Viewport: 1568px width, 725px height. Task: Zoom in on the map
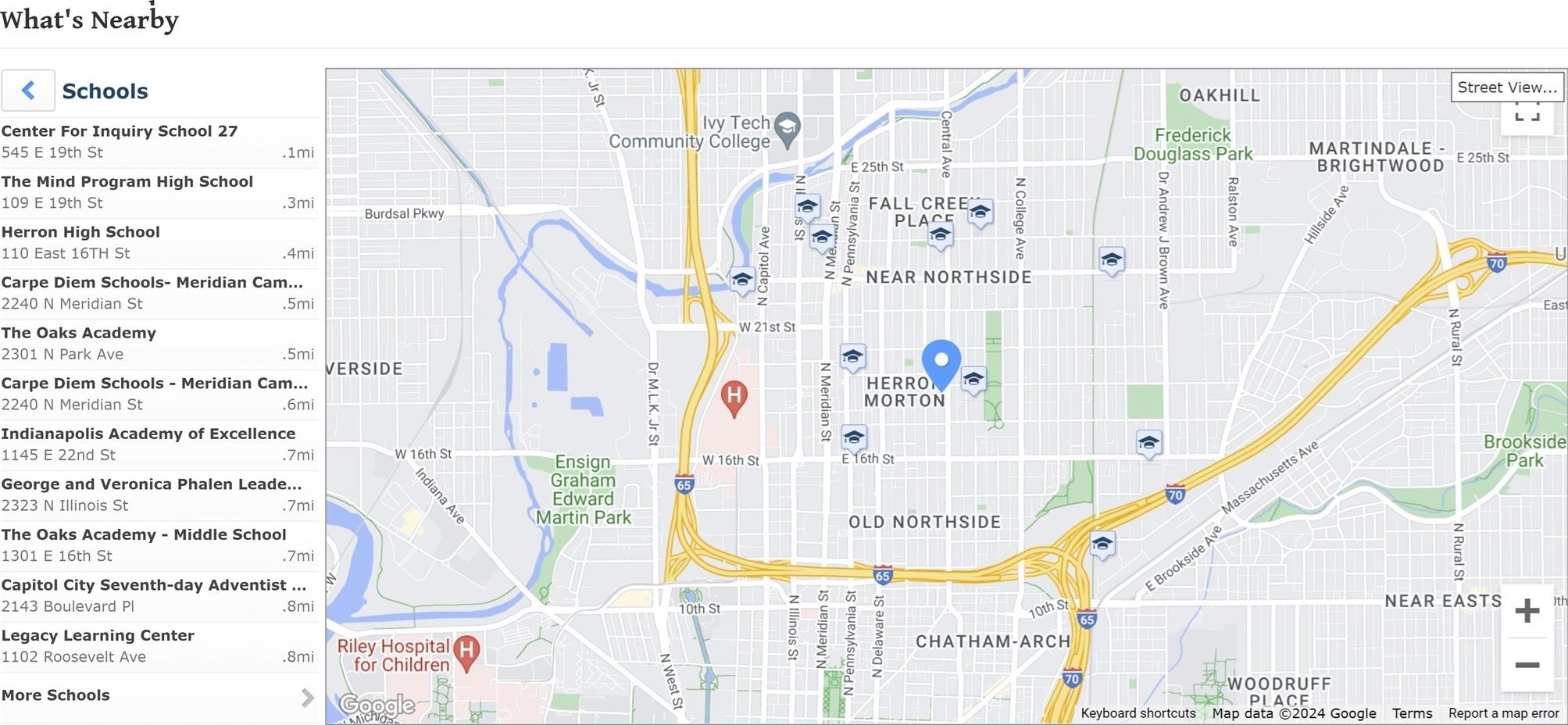click(x=1527, y=610)
